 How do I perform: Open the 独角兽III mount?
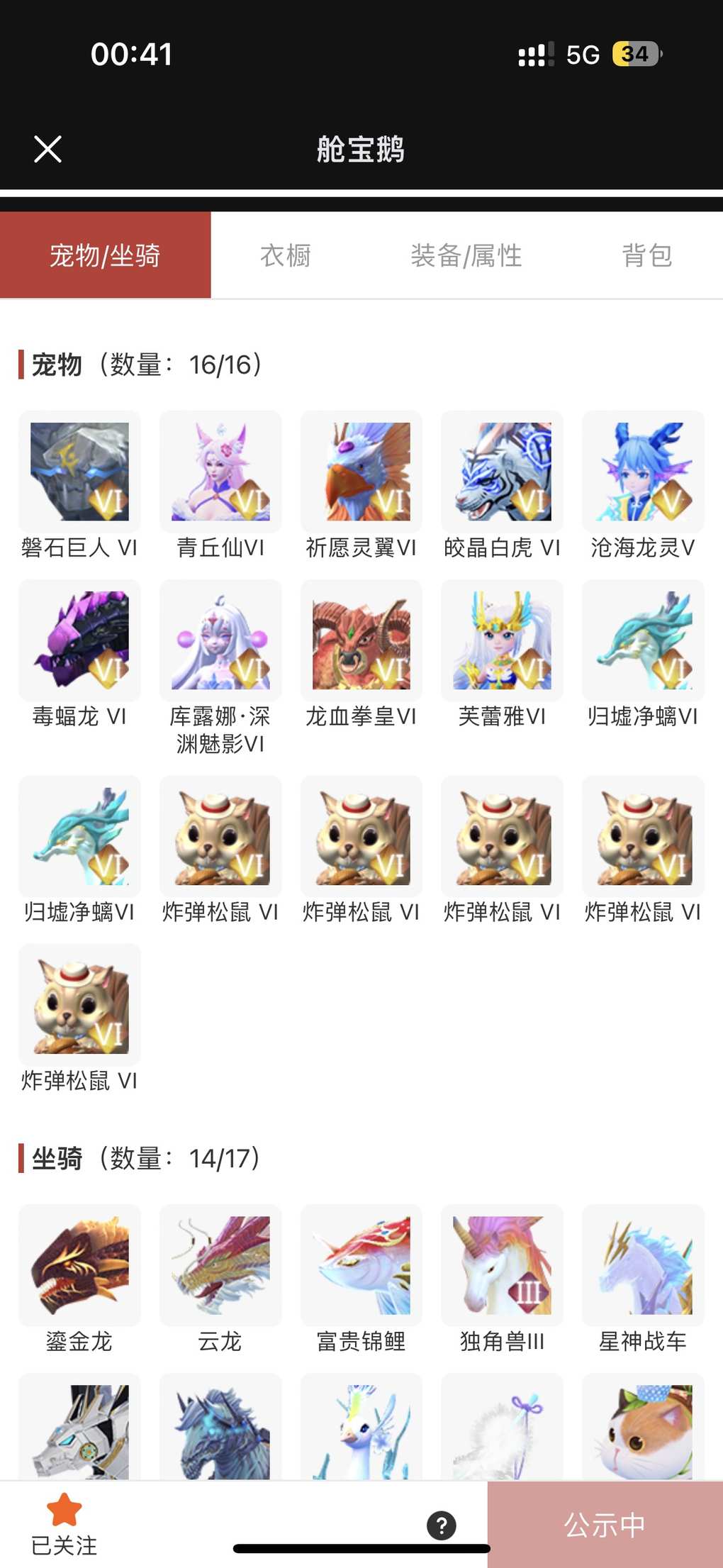pos(502,1266)
